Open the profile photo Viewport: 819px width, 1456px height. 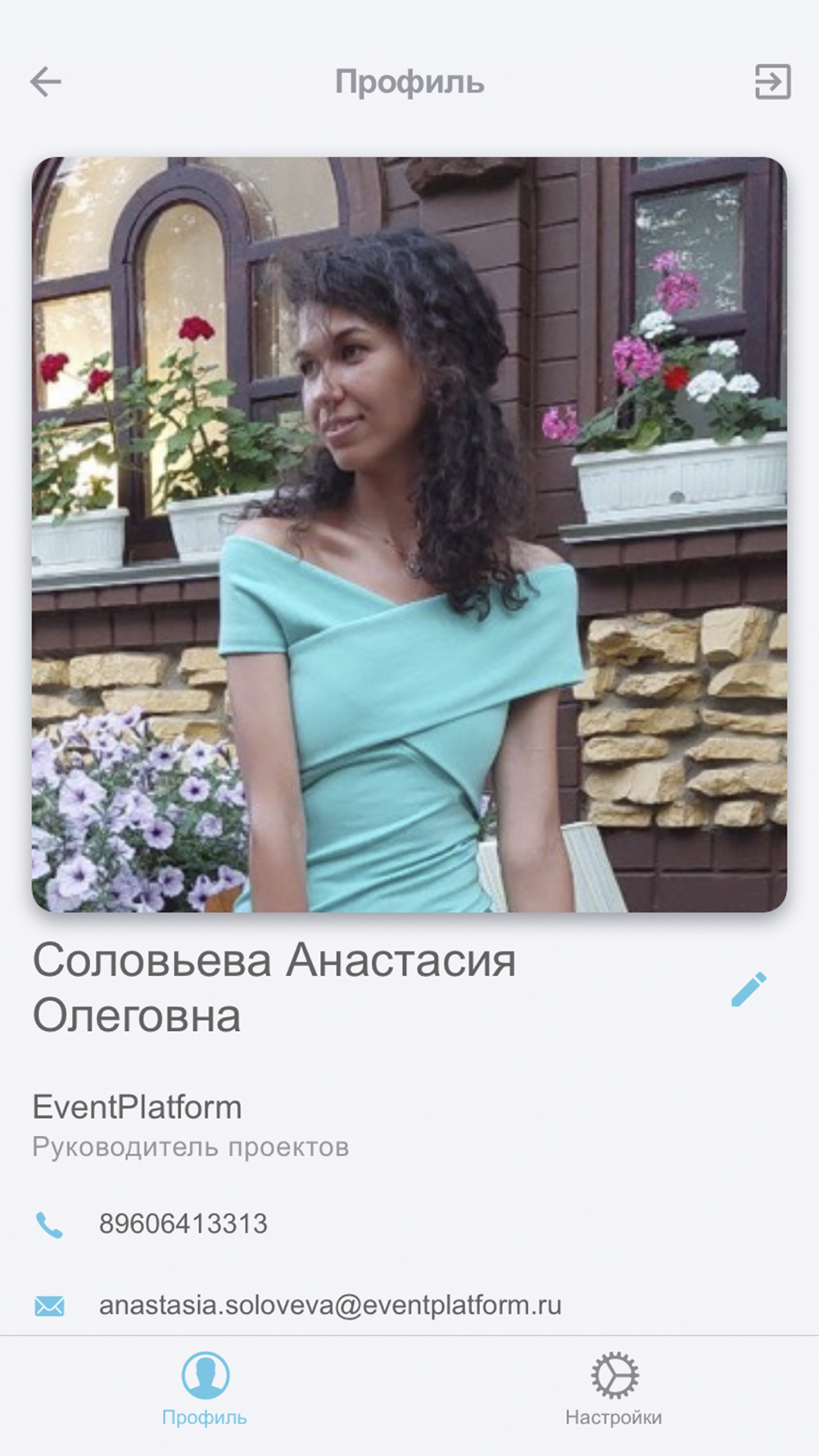pos(409,534)
